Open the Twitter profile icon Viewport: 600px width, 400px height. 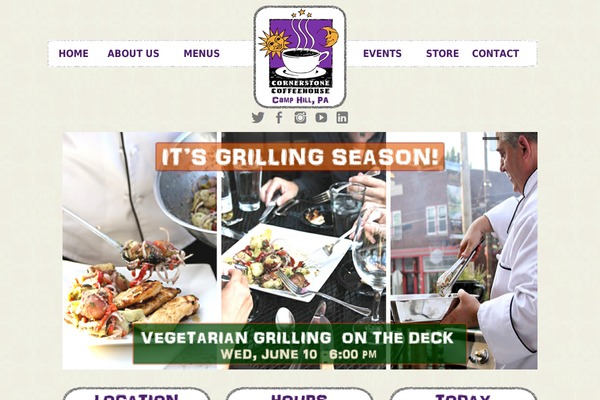(258, 117)
